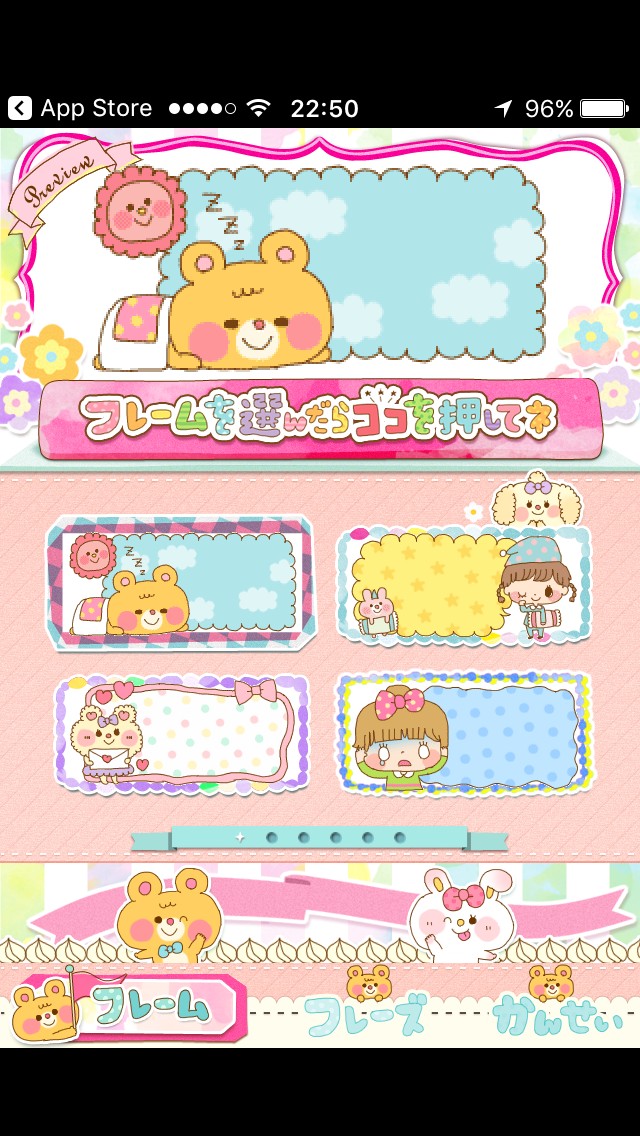
Task: Select the blue dotted frame with crying girl
Action: [x=463, y=733]
